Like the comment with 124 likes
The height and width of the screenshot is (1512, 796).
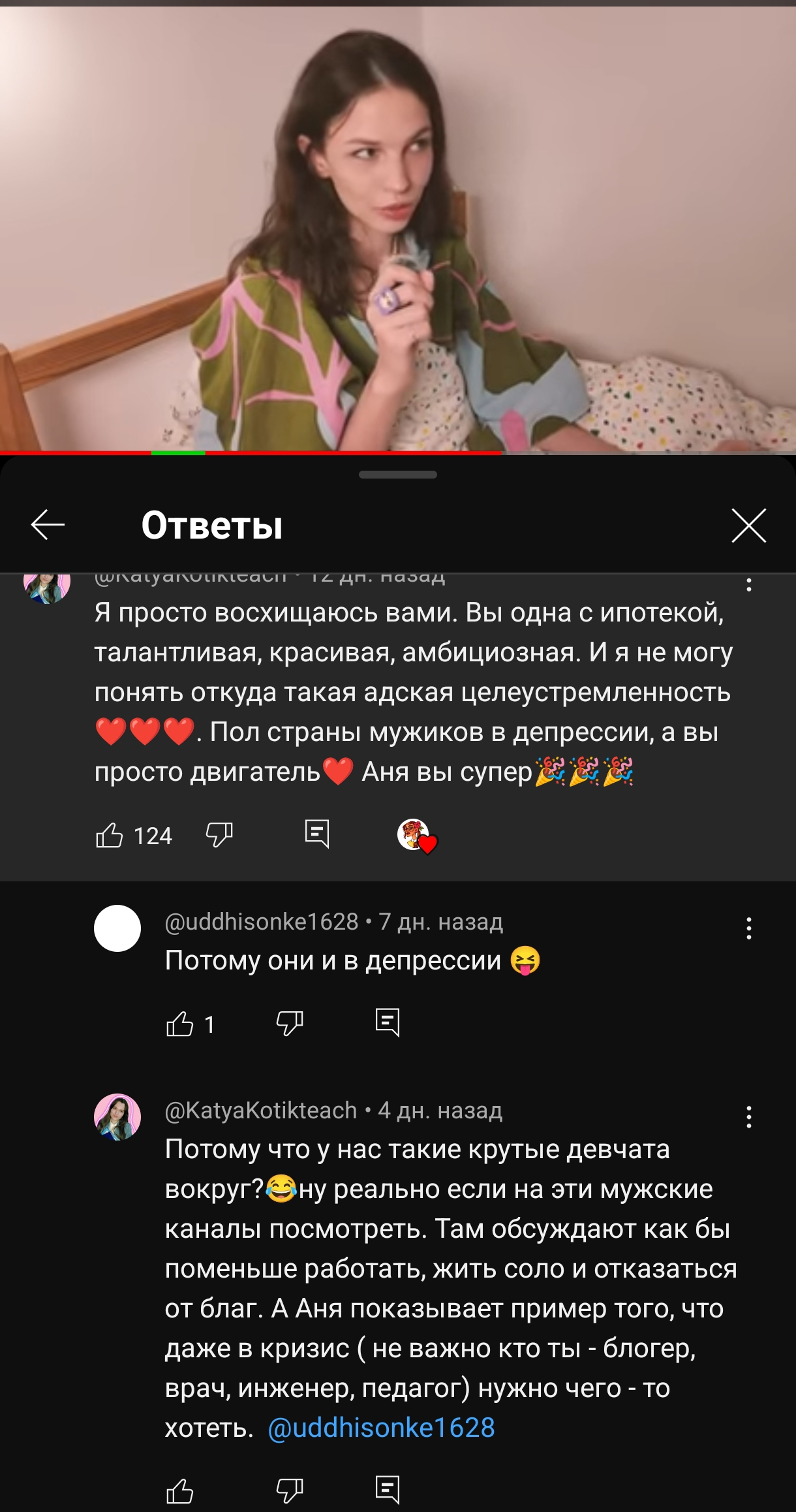(110, 835)
